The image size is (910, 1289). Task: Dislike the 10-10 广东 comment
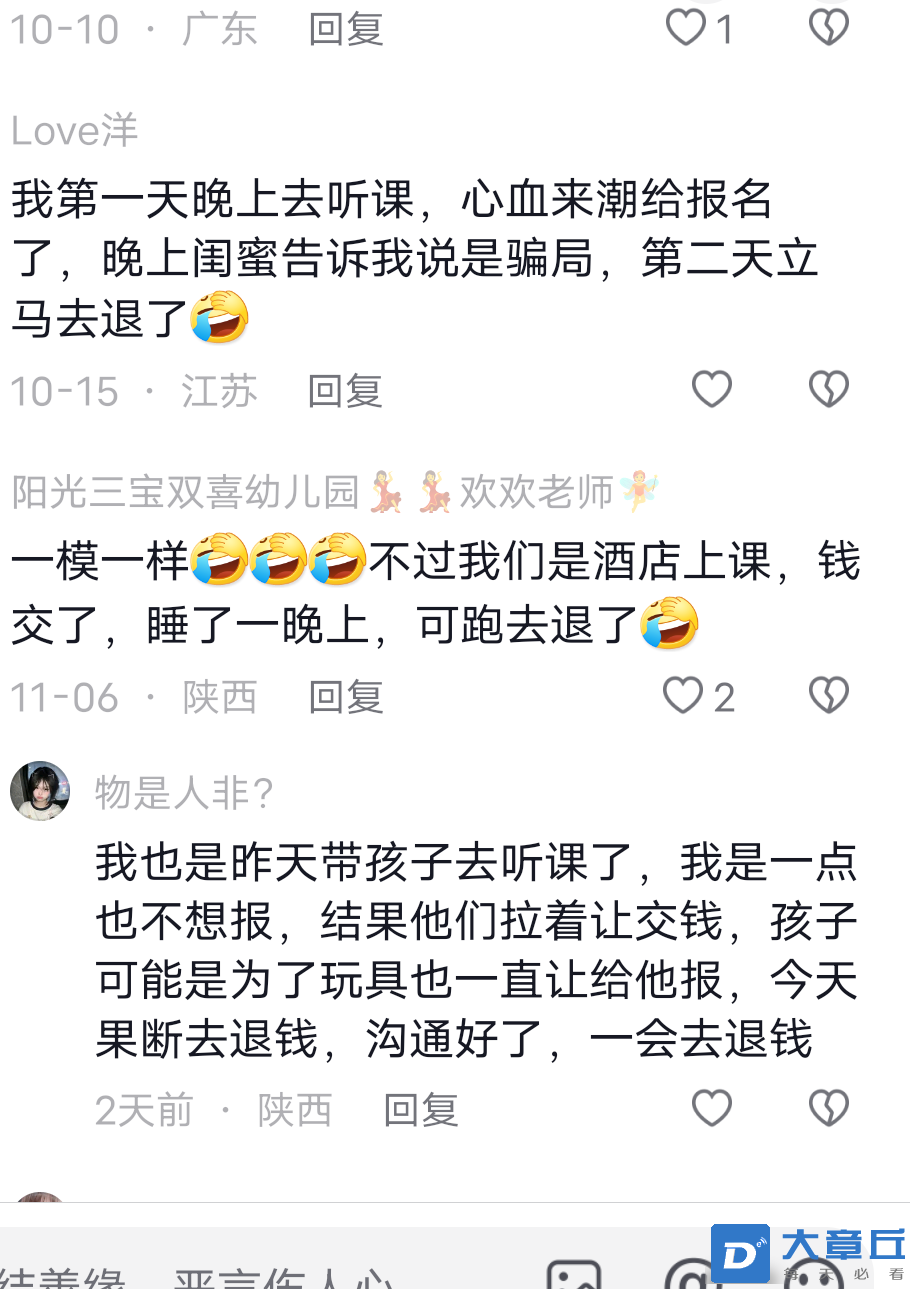point(828,28)
